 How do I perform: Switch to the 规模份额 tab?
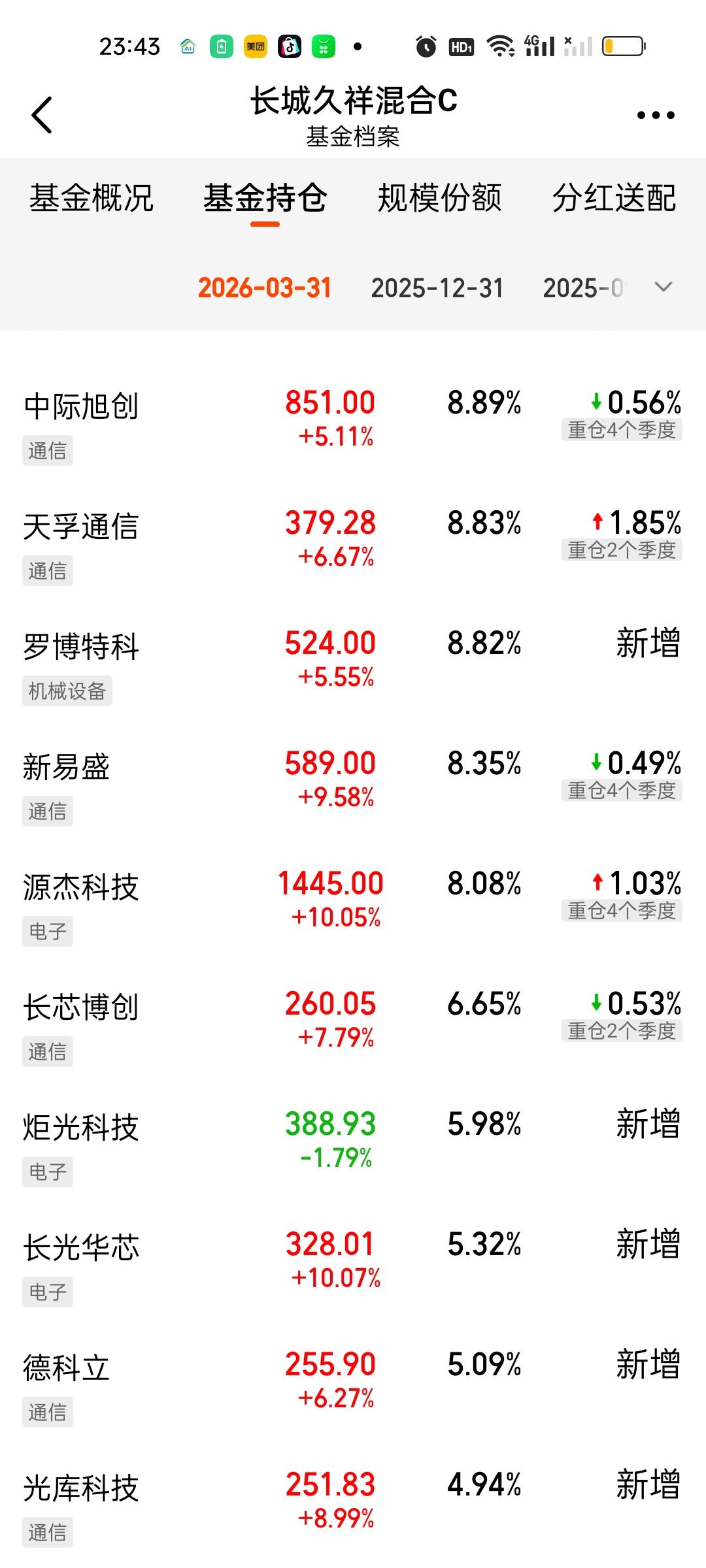[x=439, y=198]
